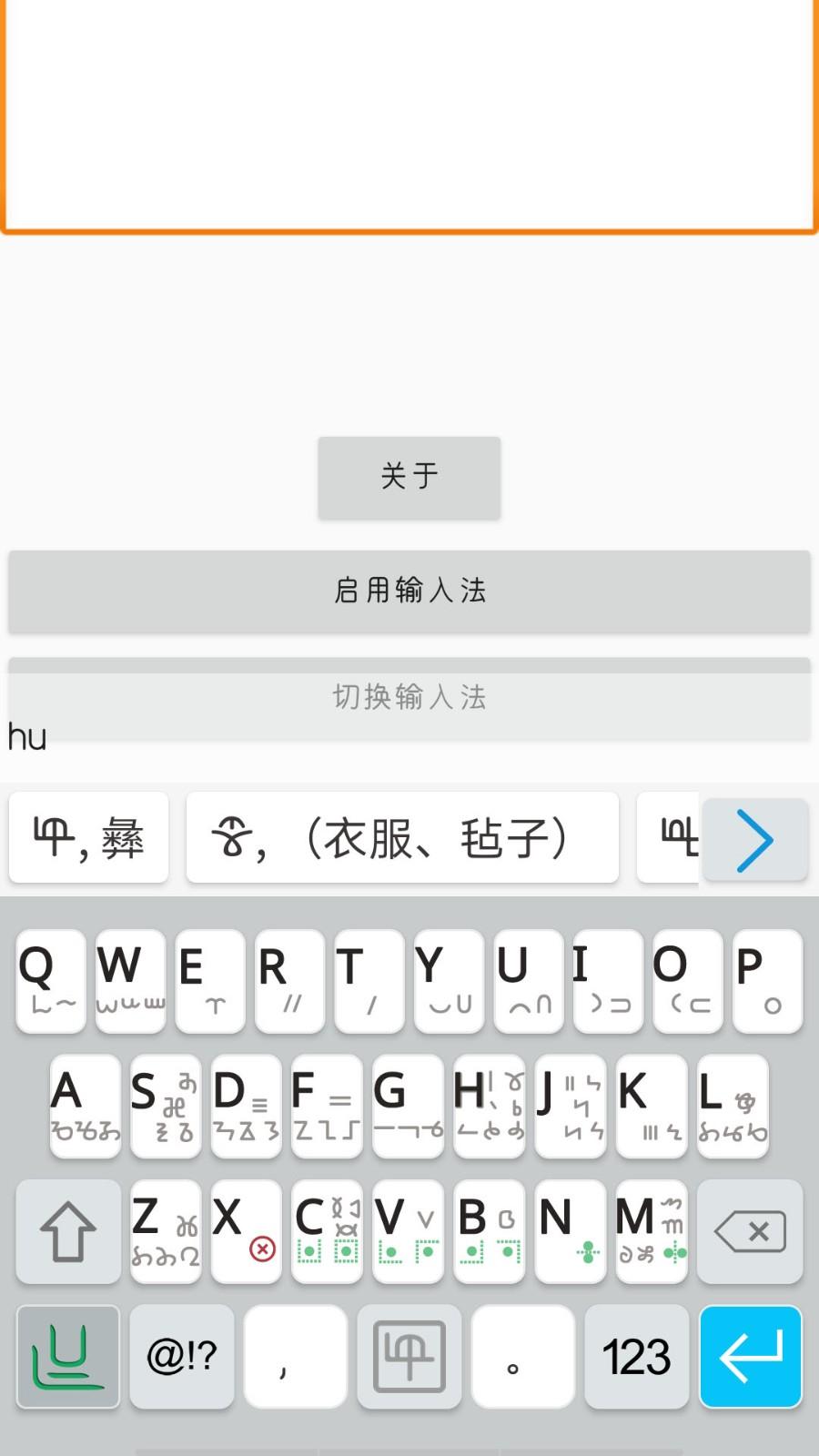The width and height of the screenshot is (819, 1456).
Task: Tap the 。 full stop key
Action: tap(522, 1357)
